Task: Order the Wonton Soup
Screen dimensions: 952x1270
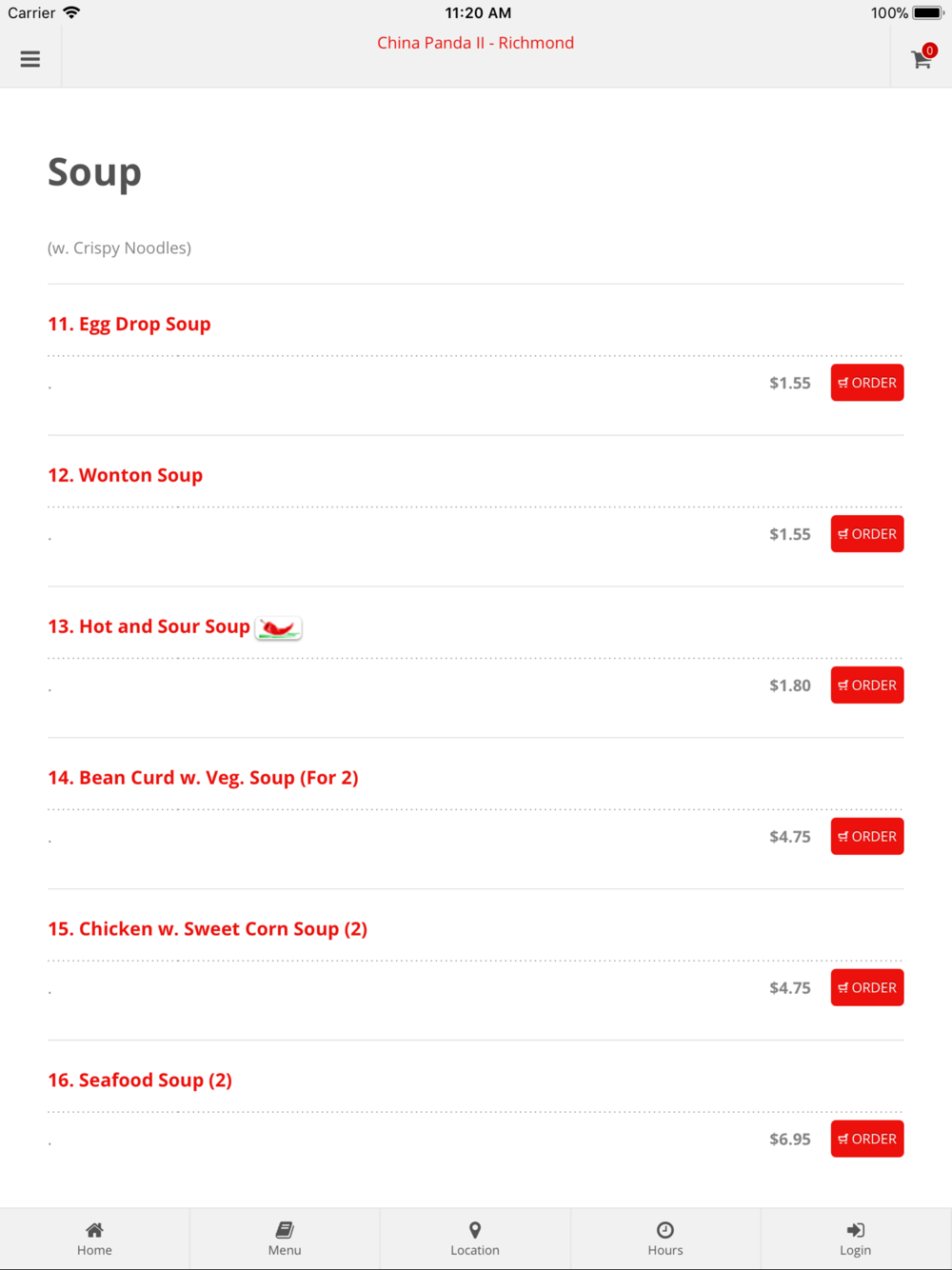Action: (867, 534)
